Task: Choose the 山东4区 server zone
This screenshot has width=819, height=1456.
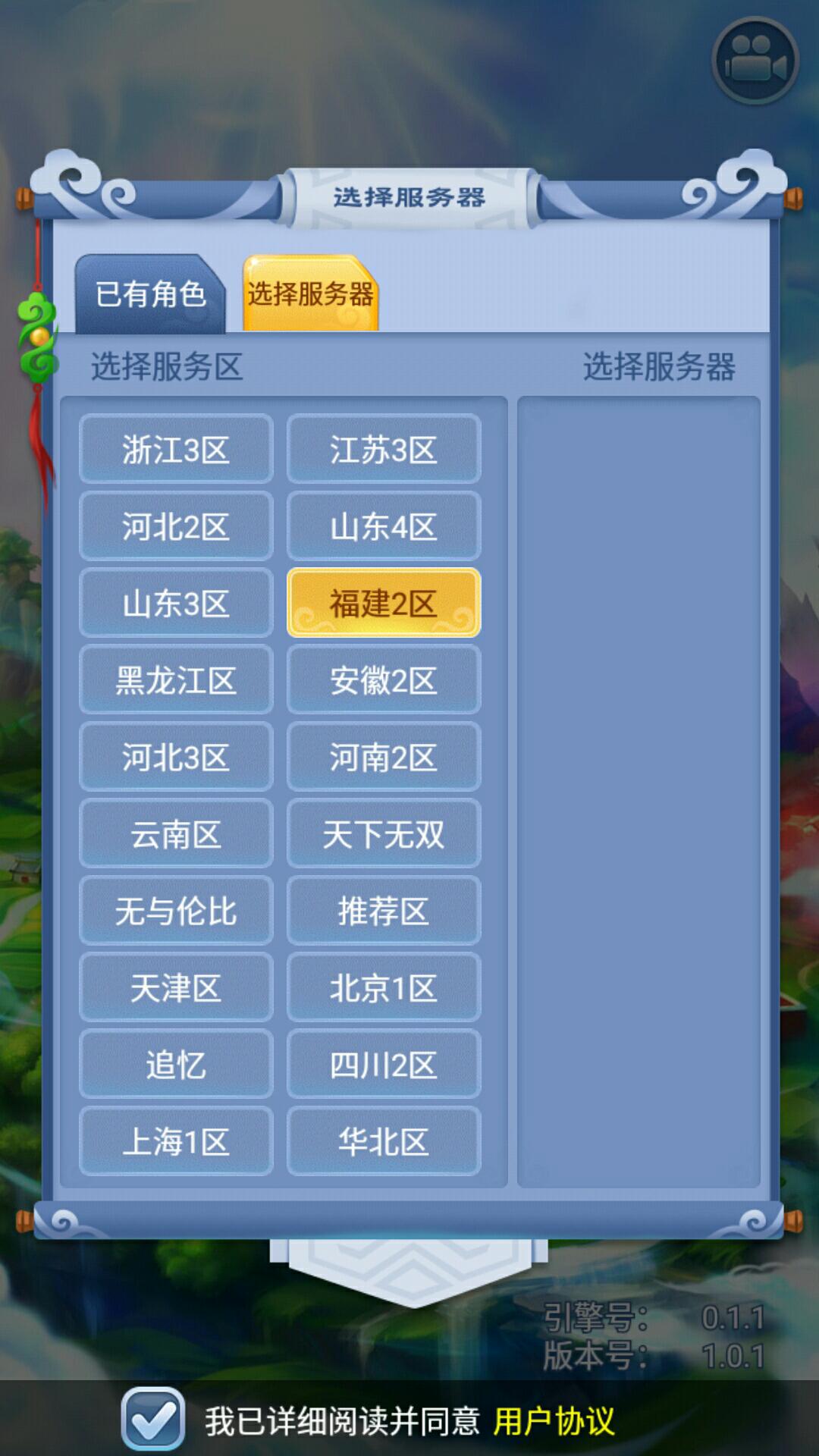Action: click(x=384, y=526)
